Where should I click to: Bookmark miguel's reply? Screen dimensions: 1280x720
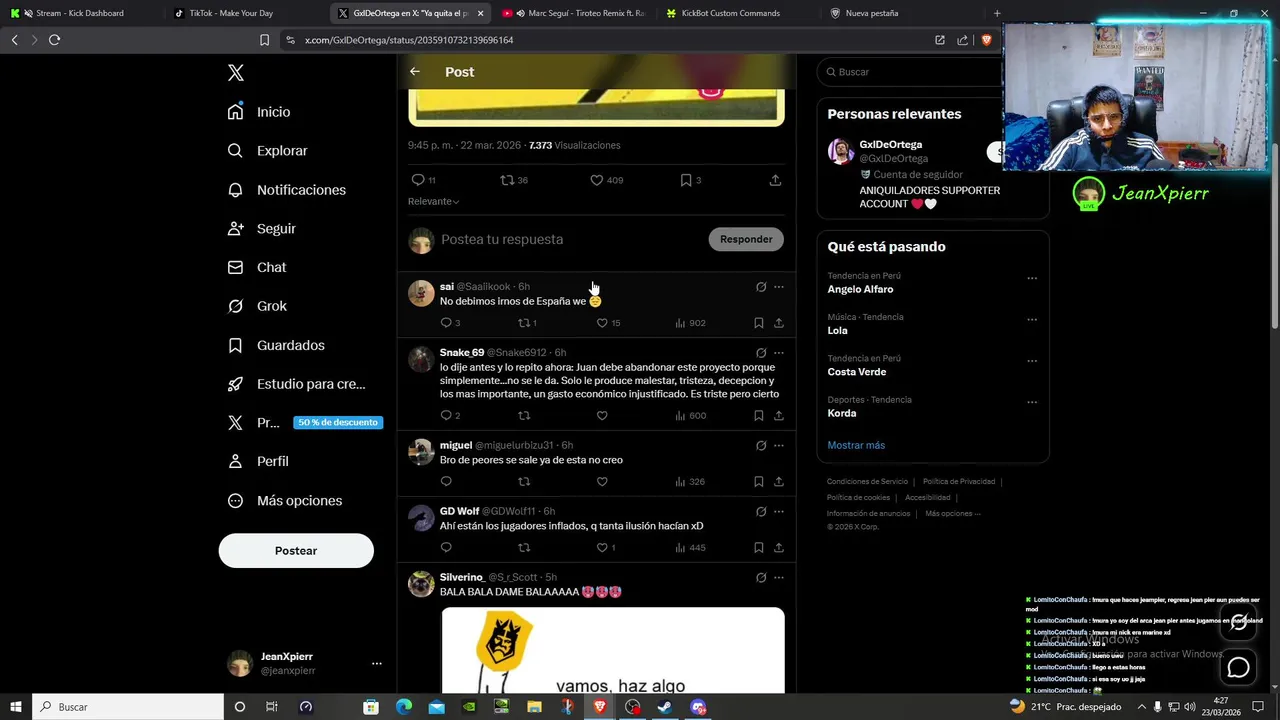pos(758,481)
